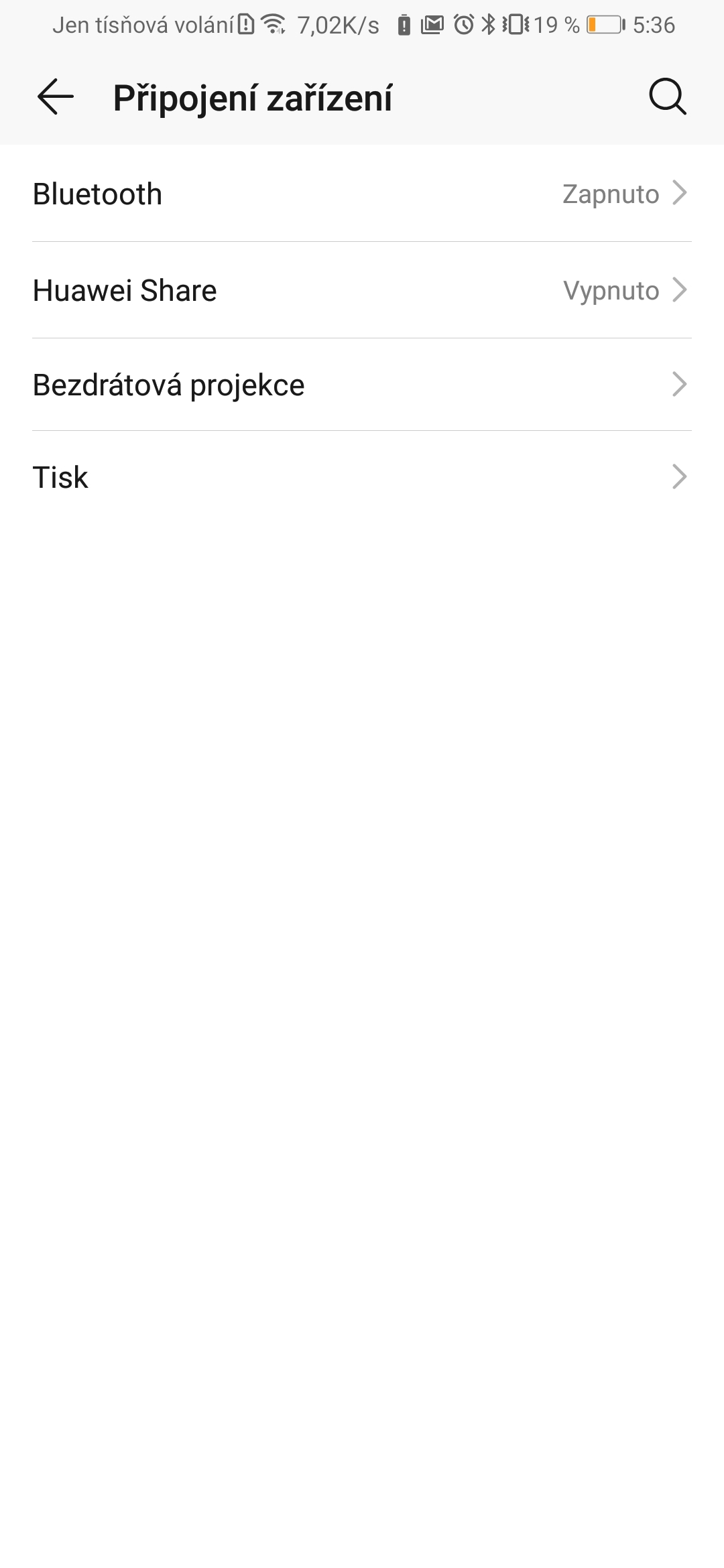724x1568 pixels.
Task: Go back from Připojení zařízení
Action: pyautogui.click(x=56, y=97)
